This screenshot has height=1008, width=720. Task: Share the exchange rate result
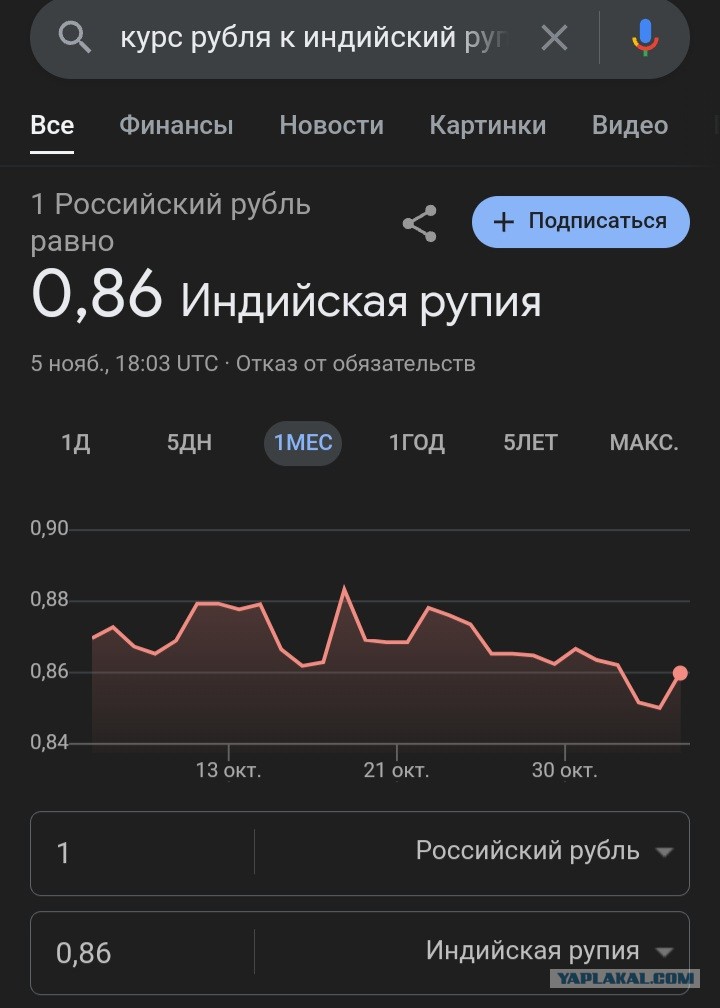click(420, 223)
